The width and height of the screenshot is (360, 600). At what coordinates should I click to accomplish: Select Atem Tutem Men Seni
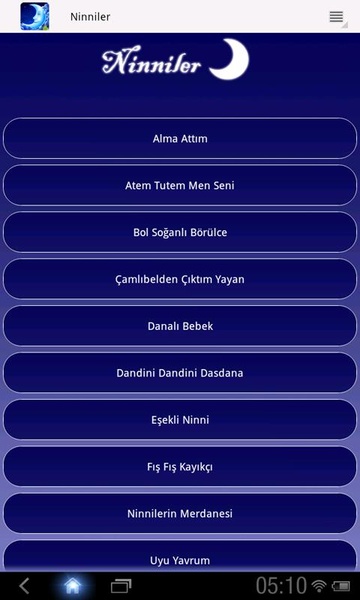pyautogui.click(x=180, y=185)
